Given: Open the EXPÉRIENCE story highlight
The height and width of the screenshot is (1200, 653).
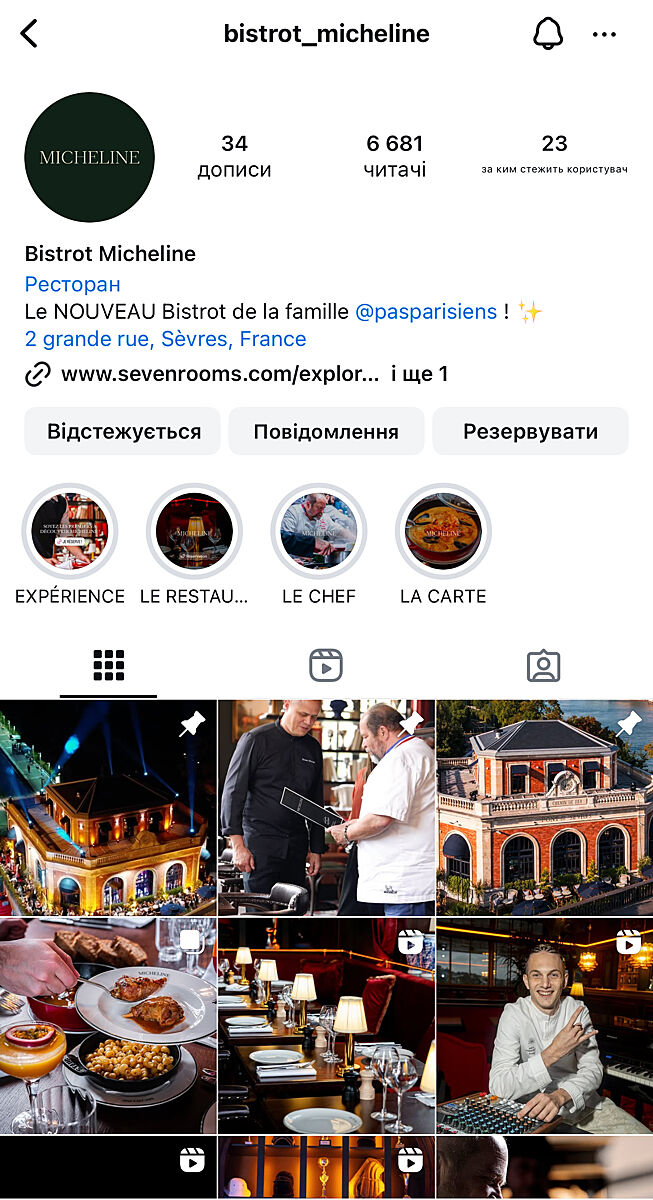Looking at the screenshot, I should pyautogui.click(x=70, y=532).
